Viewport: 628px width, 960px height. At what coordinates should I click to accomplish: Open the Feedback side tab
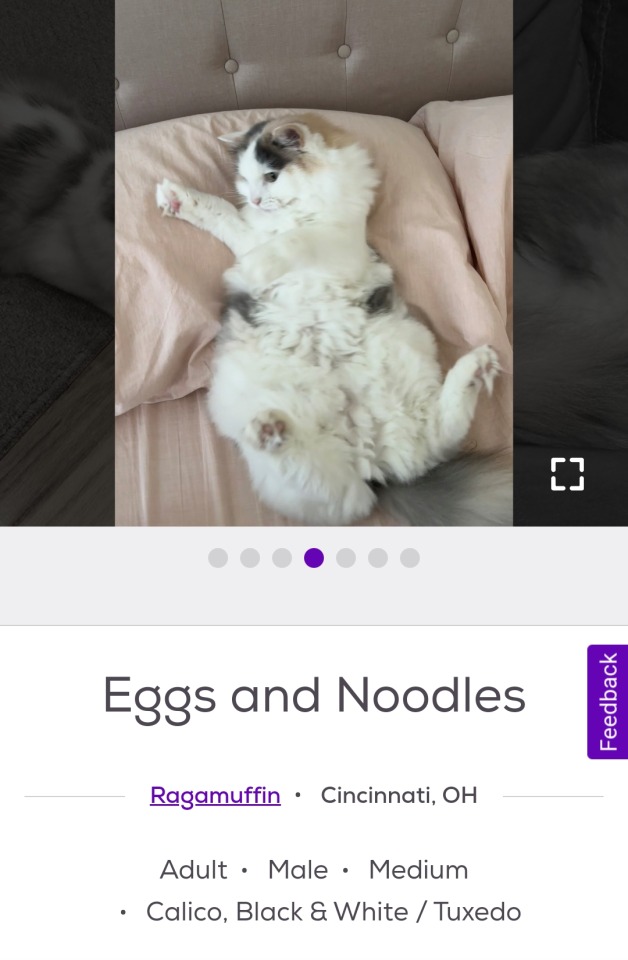click(x=608, y=701)
